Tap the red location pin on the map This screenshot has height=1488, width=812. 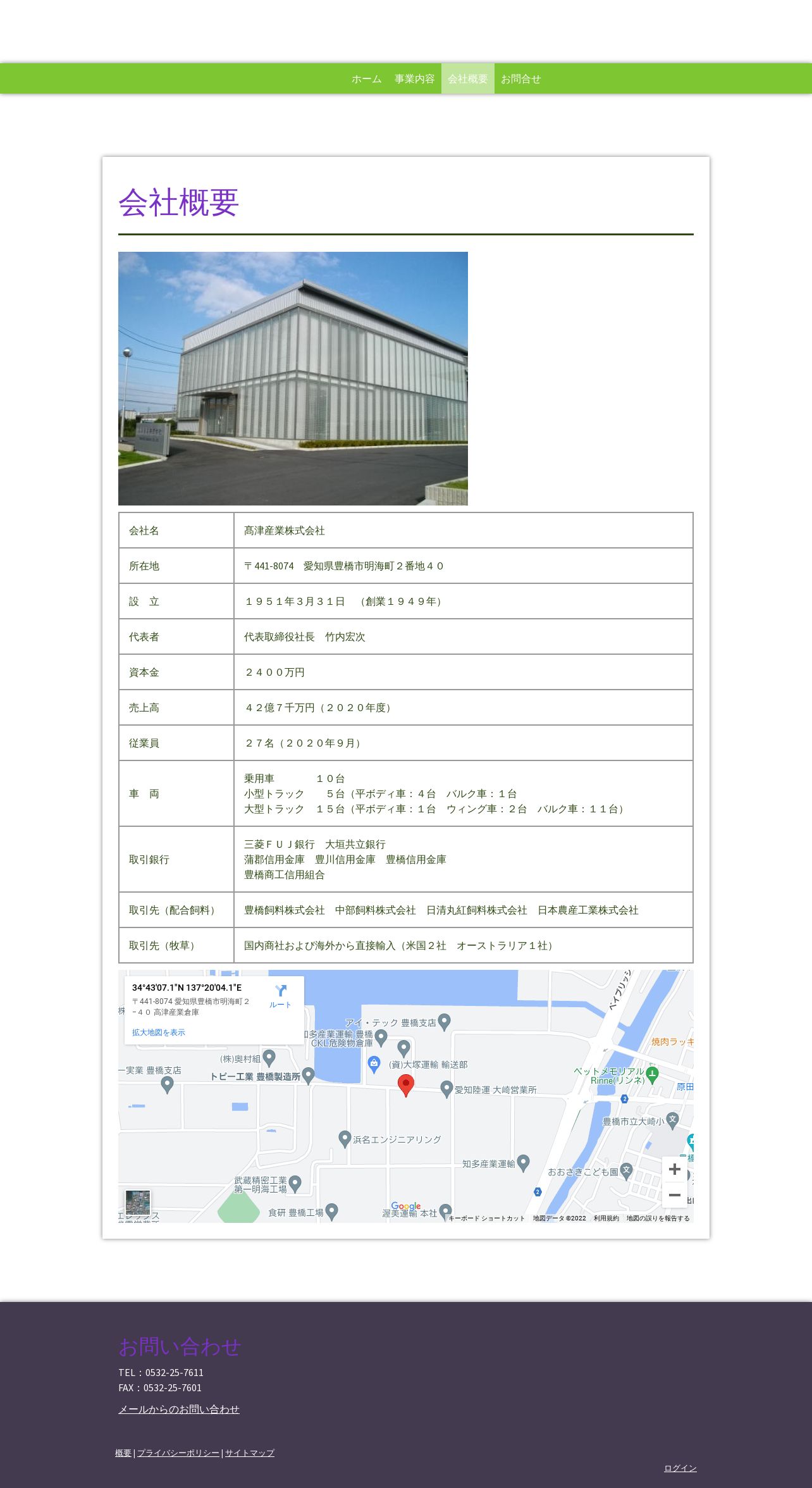[406, 1084]
